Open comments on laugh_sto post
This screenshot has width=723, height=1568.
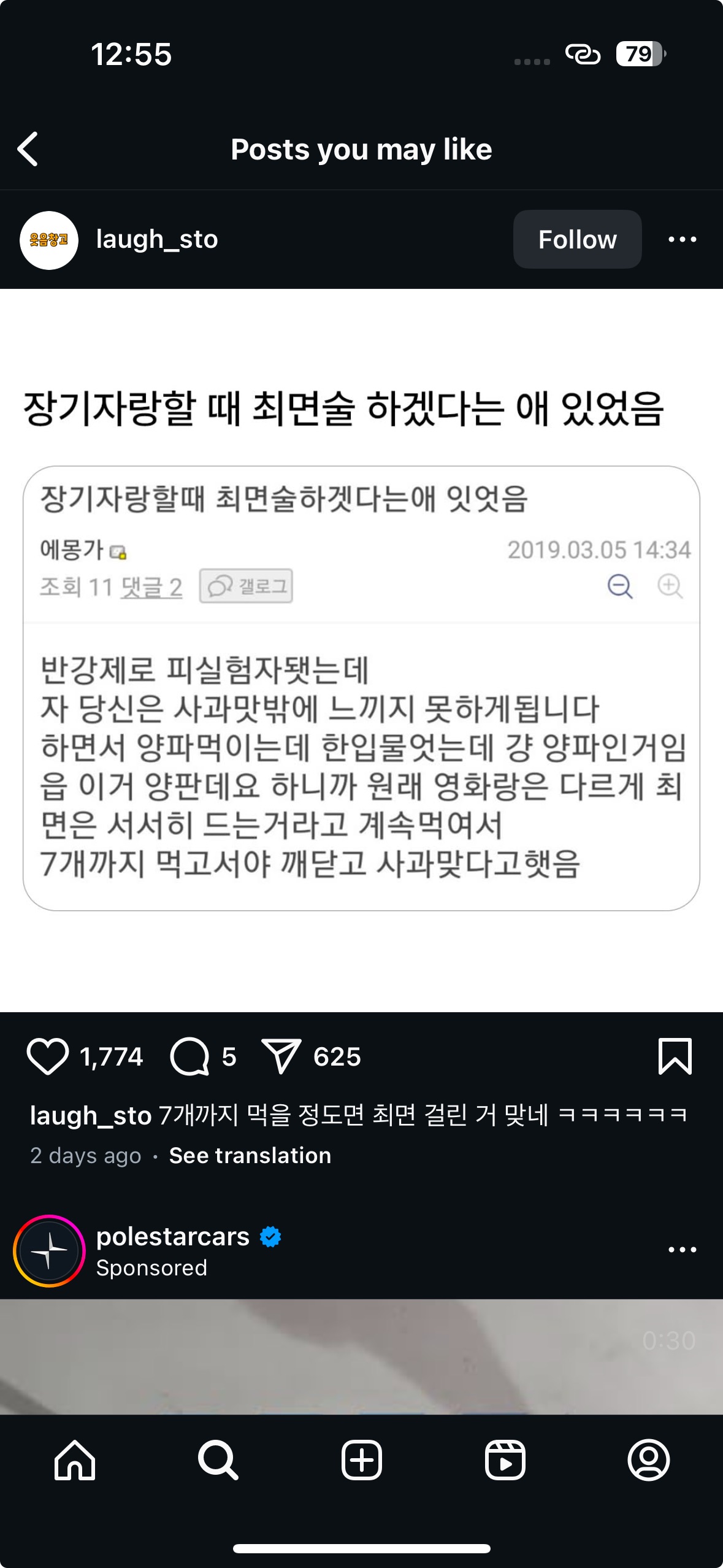point(189,1056)
